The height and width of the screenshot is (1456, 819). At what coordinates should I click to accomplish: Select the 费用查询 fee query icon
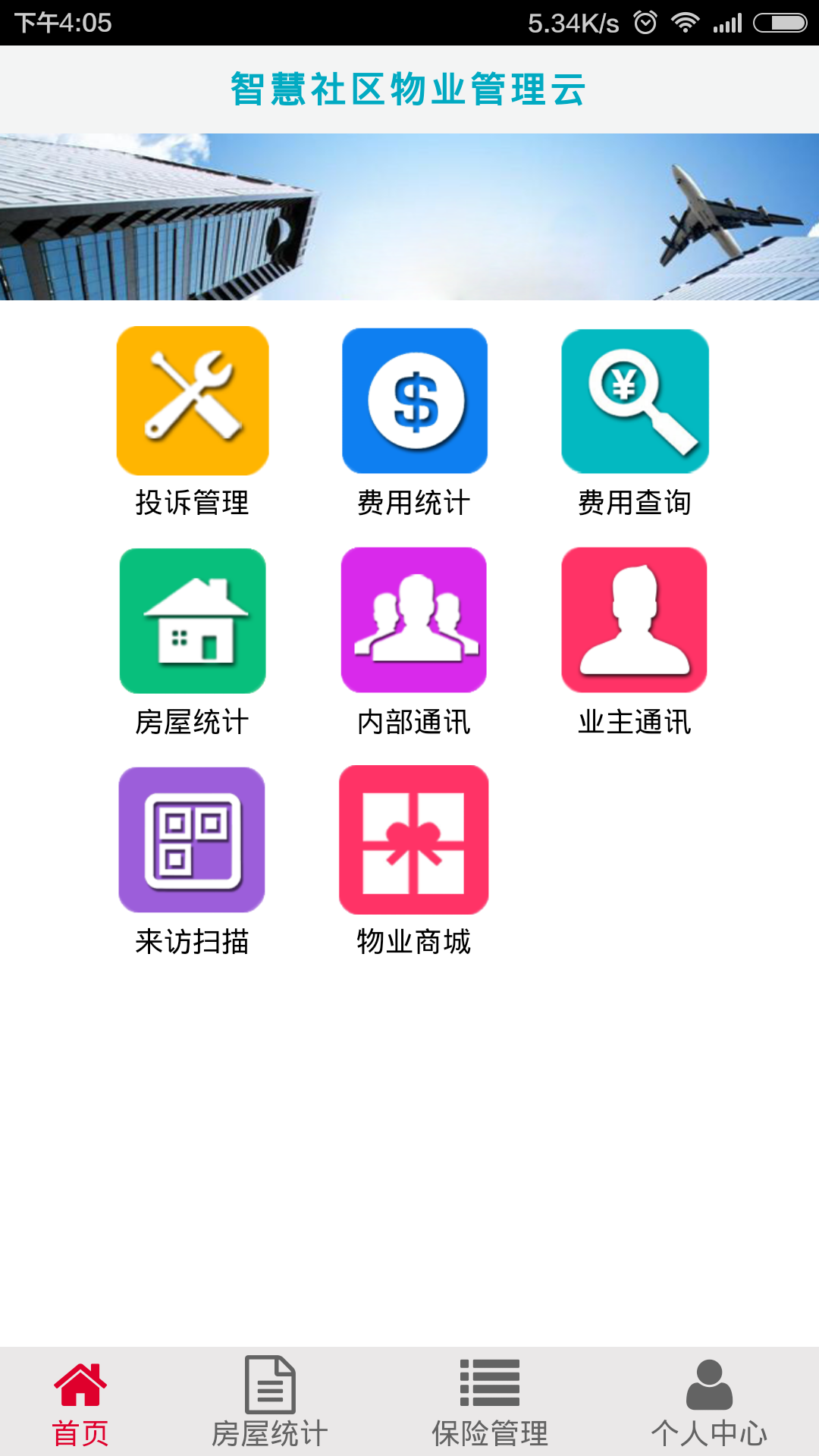click(x=635, y=400)
